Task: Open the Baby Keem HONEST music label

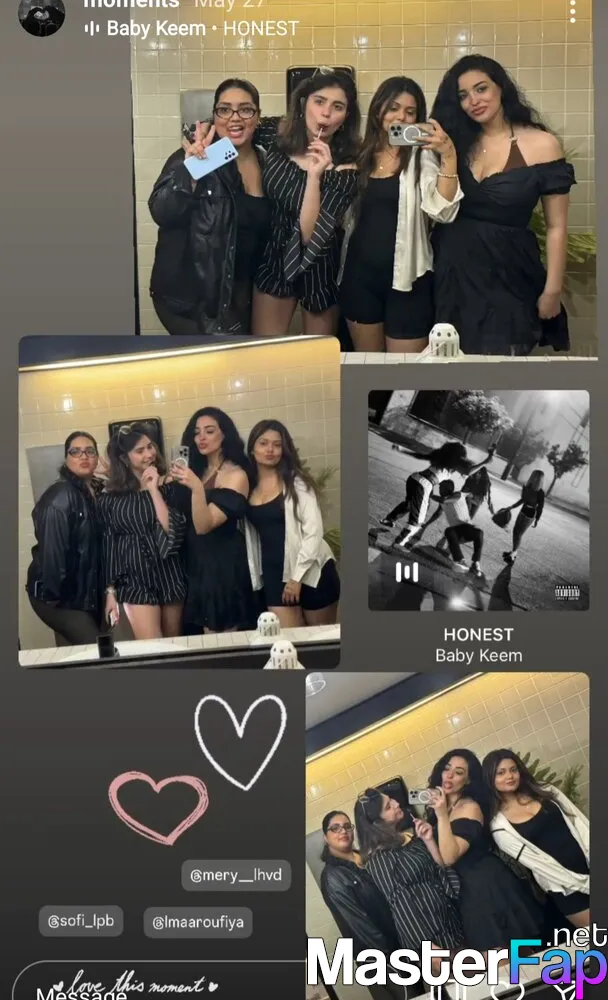Action: [192, 28]
